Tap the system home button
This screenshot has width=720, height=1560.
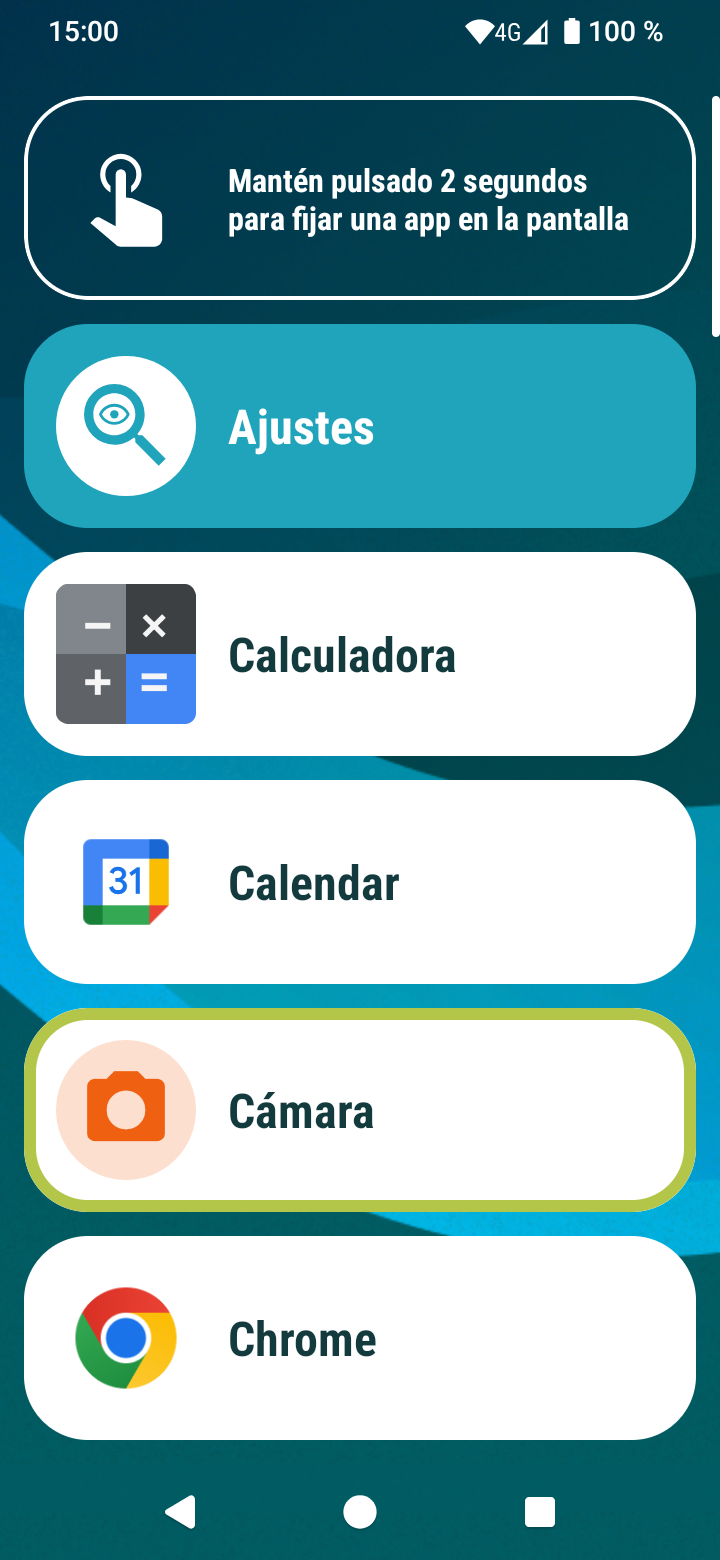click(x=360, y=1511)
